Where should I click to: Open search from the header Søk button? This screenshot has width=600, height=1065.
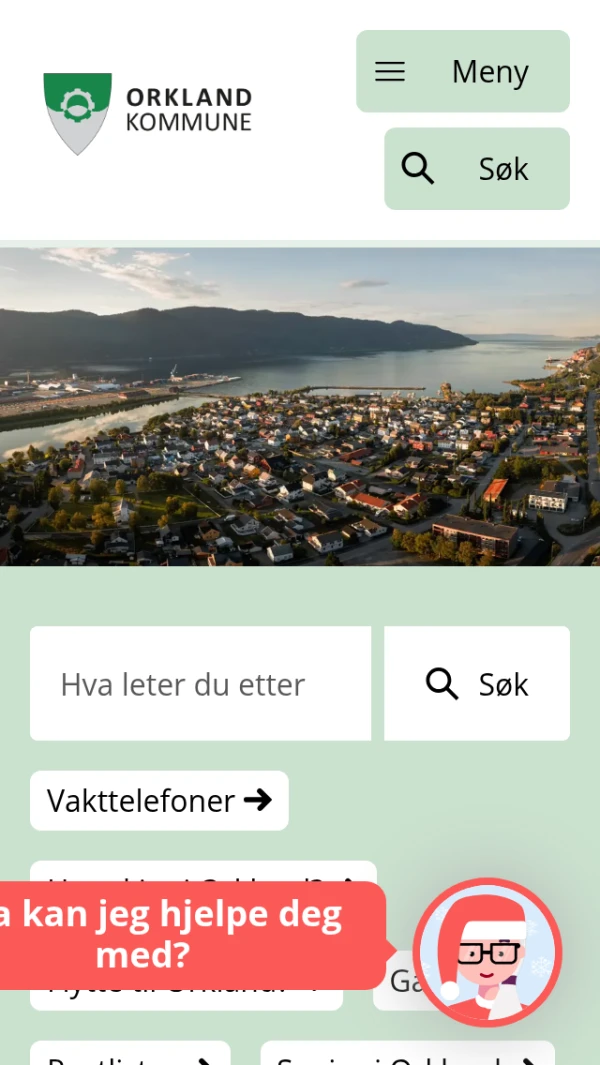(x=476, y=169)
